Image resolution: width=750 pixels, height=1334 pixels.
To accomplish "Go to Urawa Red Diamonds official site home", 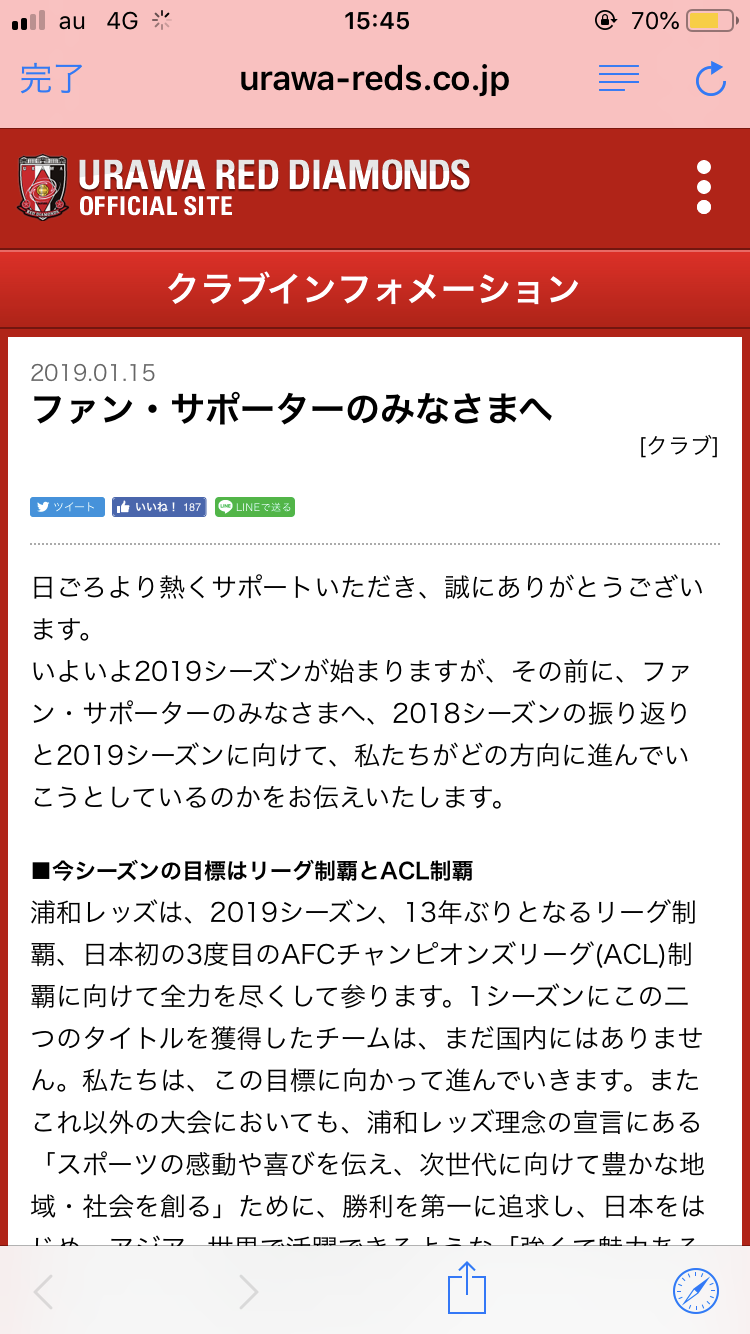I will (x=245, y=187).
